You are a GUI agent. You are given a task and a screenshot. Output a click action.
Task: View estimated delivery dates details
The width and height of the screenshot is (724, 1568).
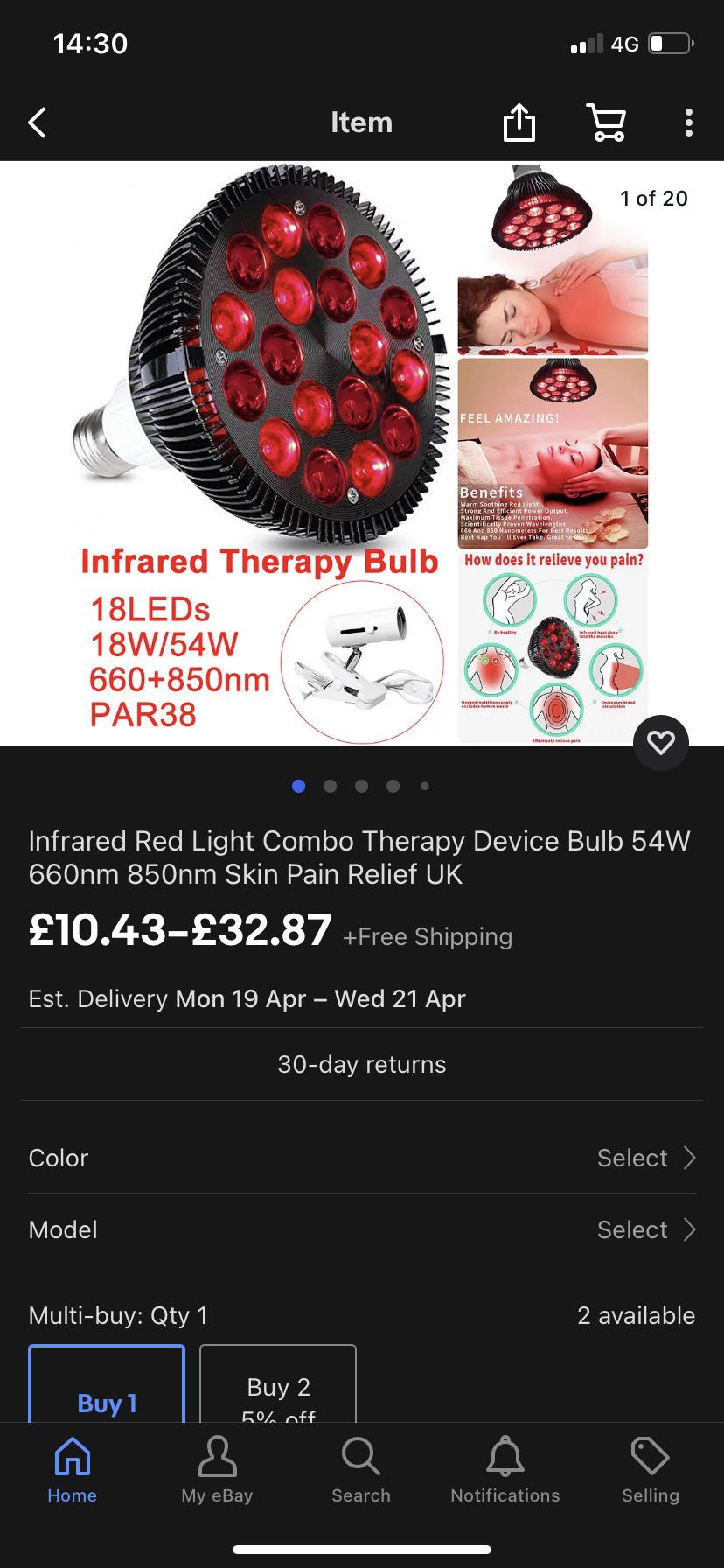tap(247, 998)
